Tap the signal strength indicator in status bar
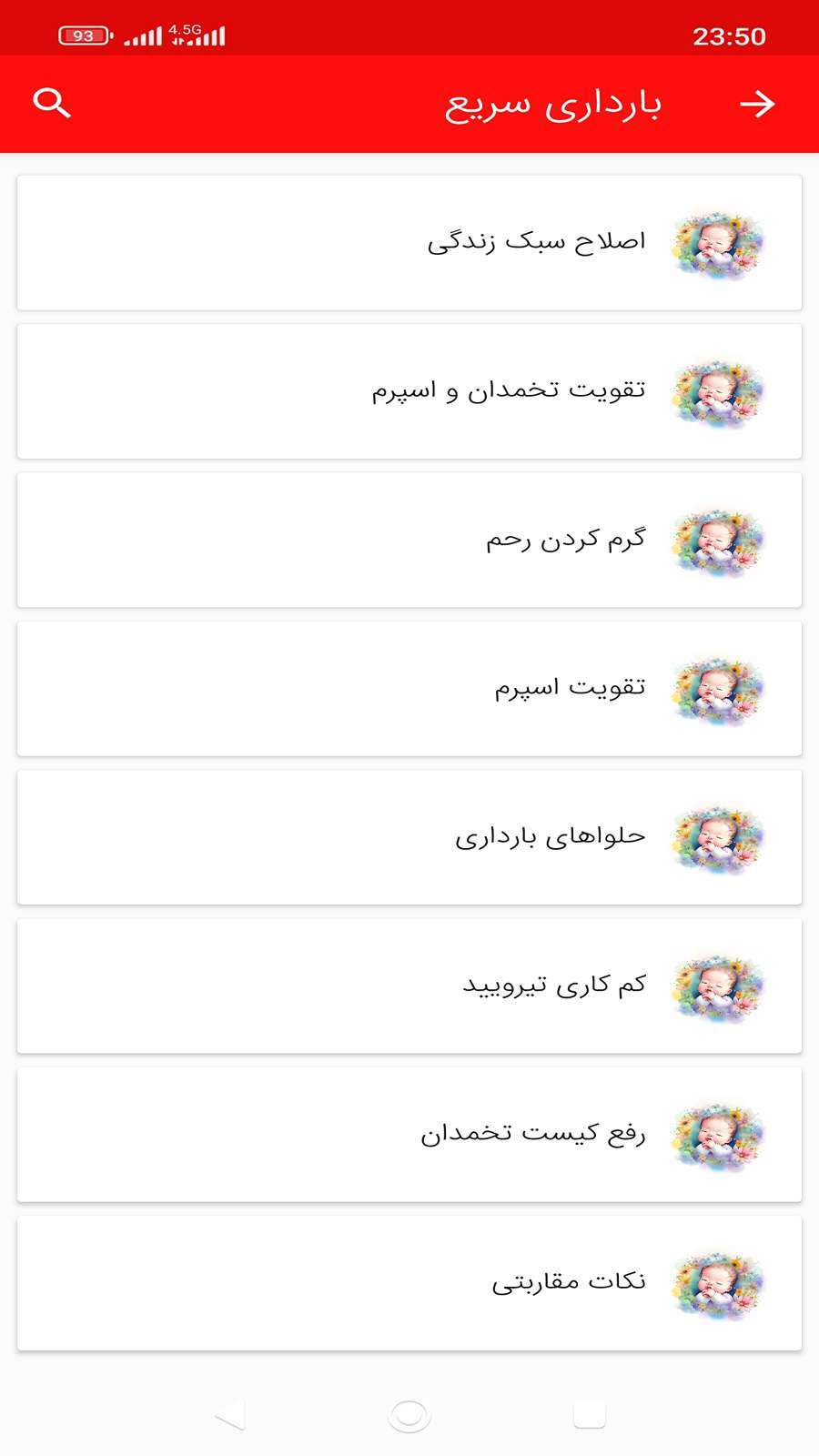Viewport: 819px width, 1456px height. [146, 35]
